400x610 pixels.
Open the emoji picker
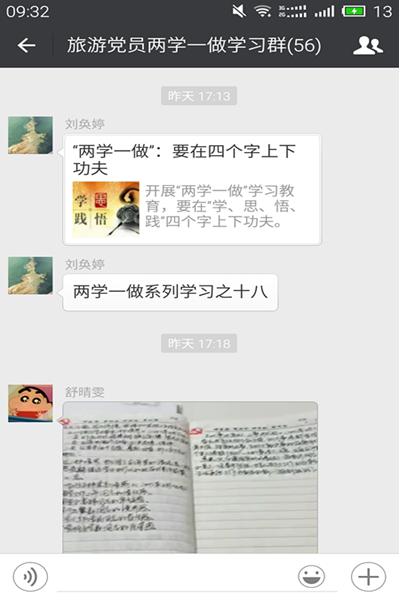pyautogui.click(x=311, y=577)
